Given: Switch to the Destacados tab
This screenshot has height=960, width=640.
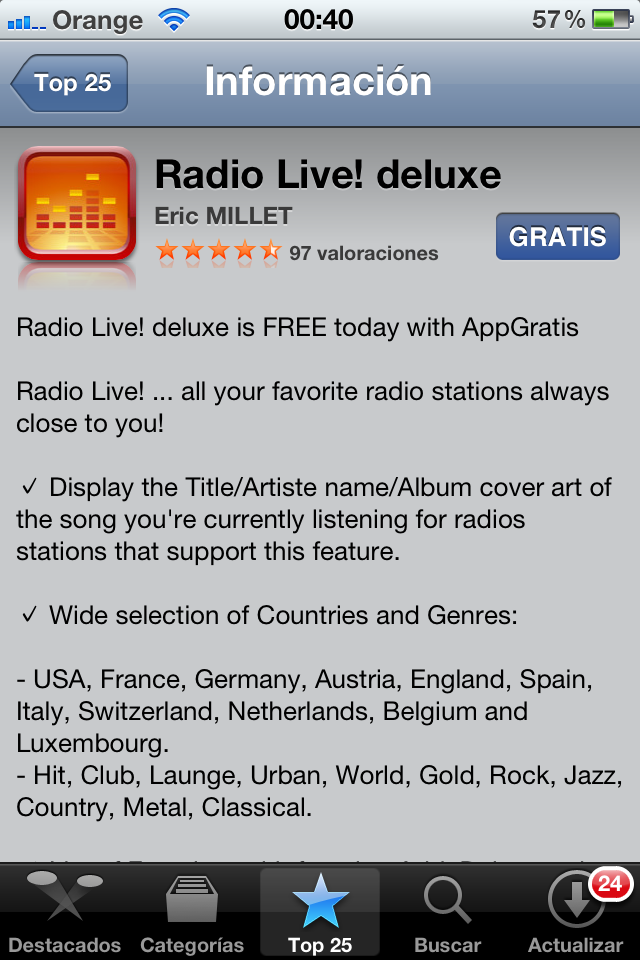Looking at the screenshot, I should click(64, 913).
